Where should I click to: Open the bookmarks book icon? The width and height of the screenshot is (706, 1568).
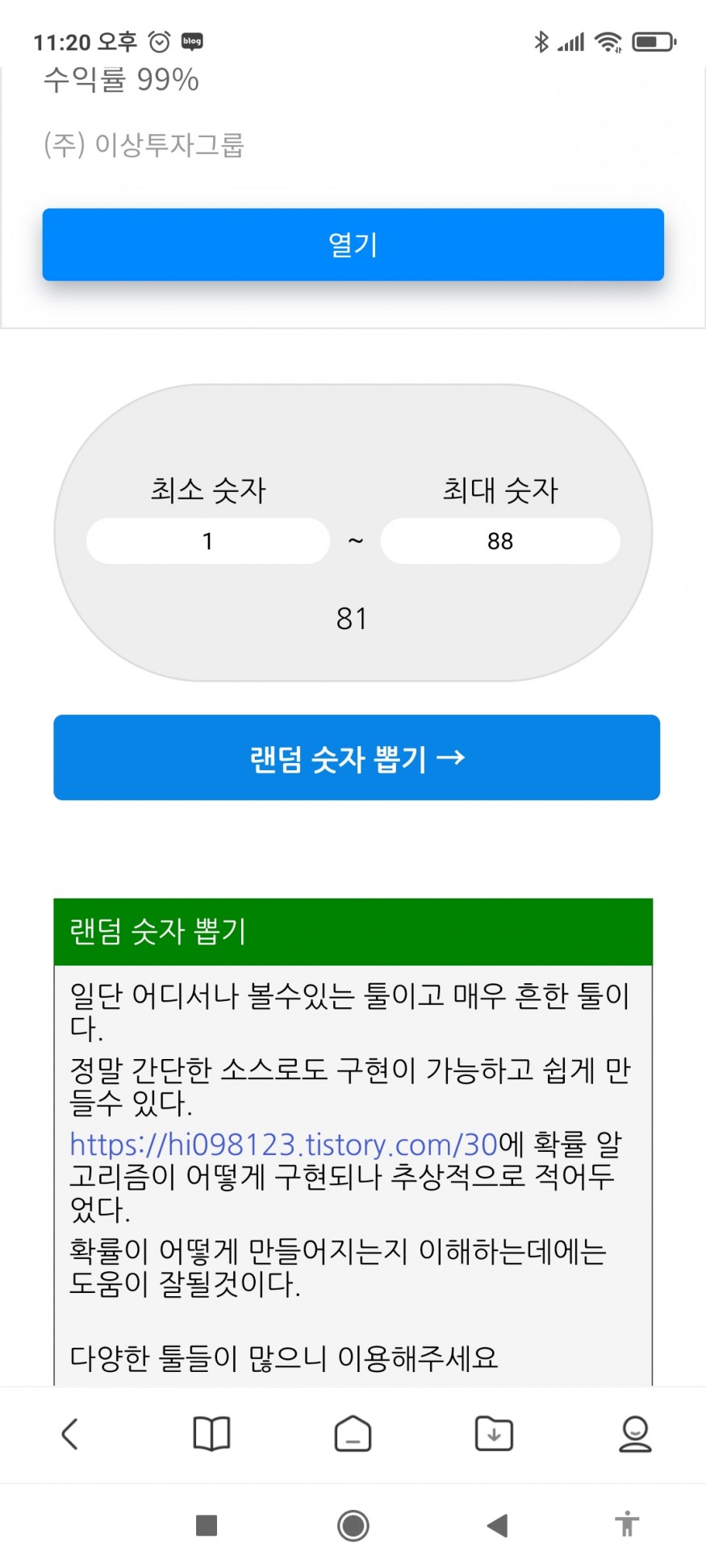(211, 1434)
